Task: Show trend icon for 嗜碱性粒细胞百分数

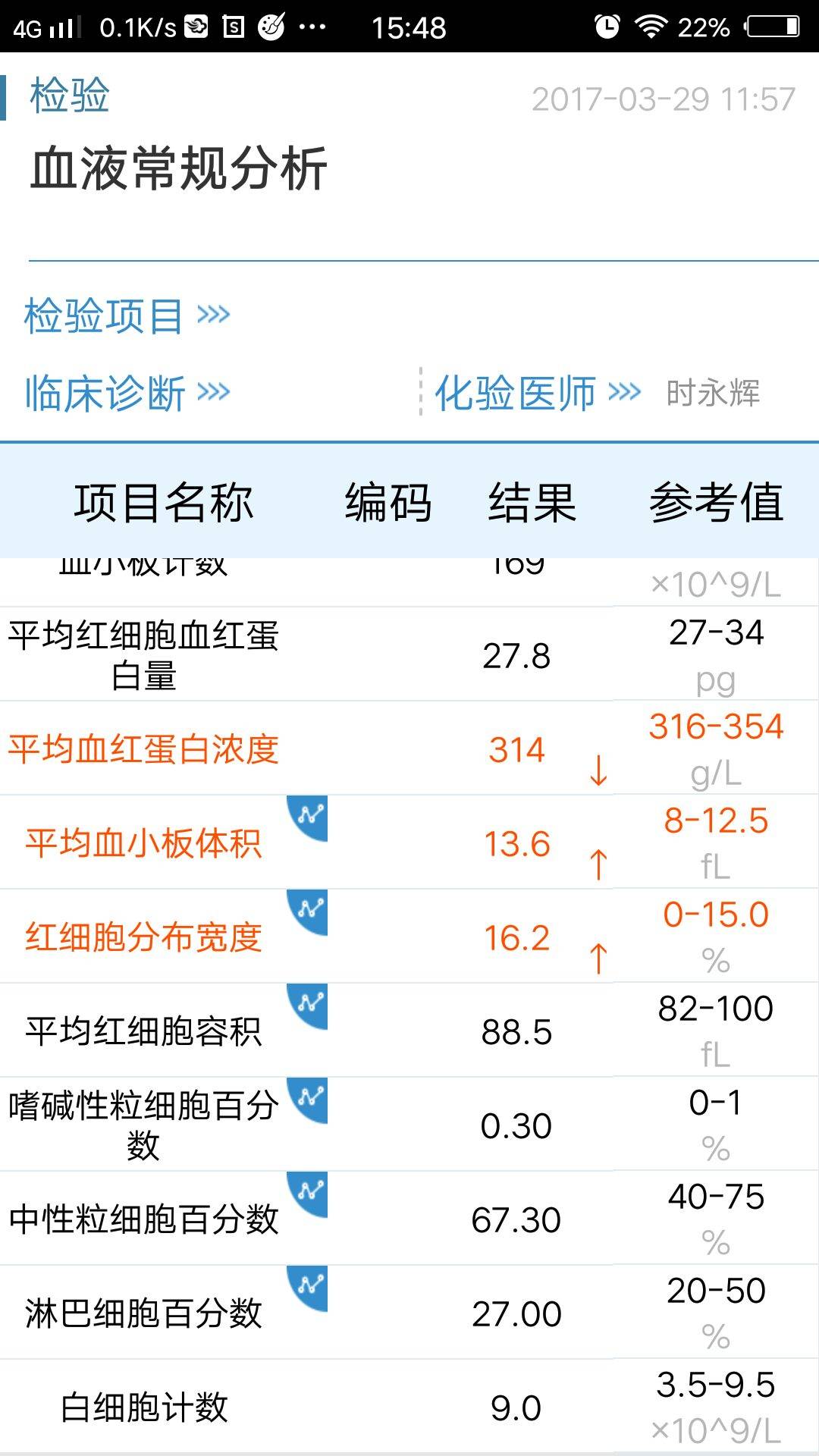Action: tap(309, 1098)
